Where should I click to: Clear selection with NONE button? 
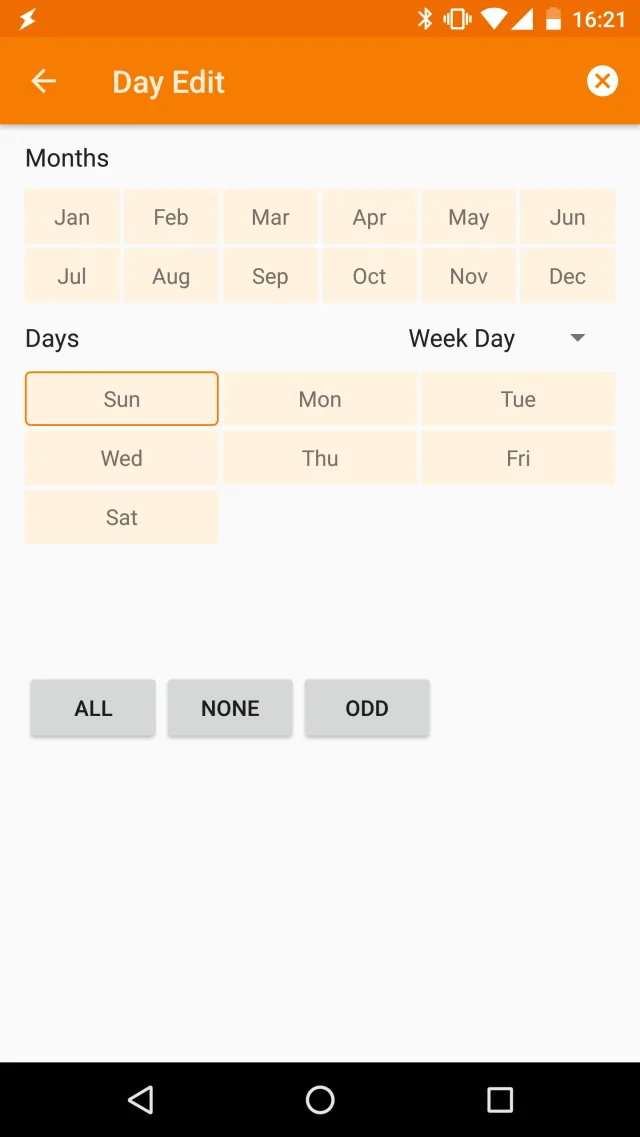[230, 708]
